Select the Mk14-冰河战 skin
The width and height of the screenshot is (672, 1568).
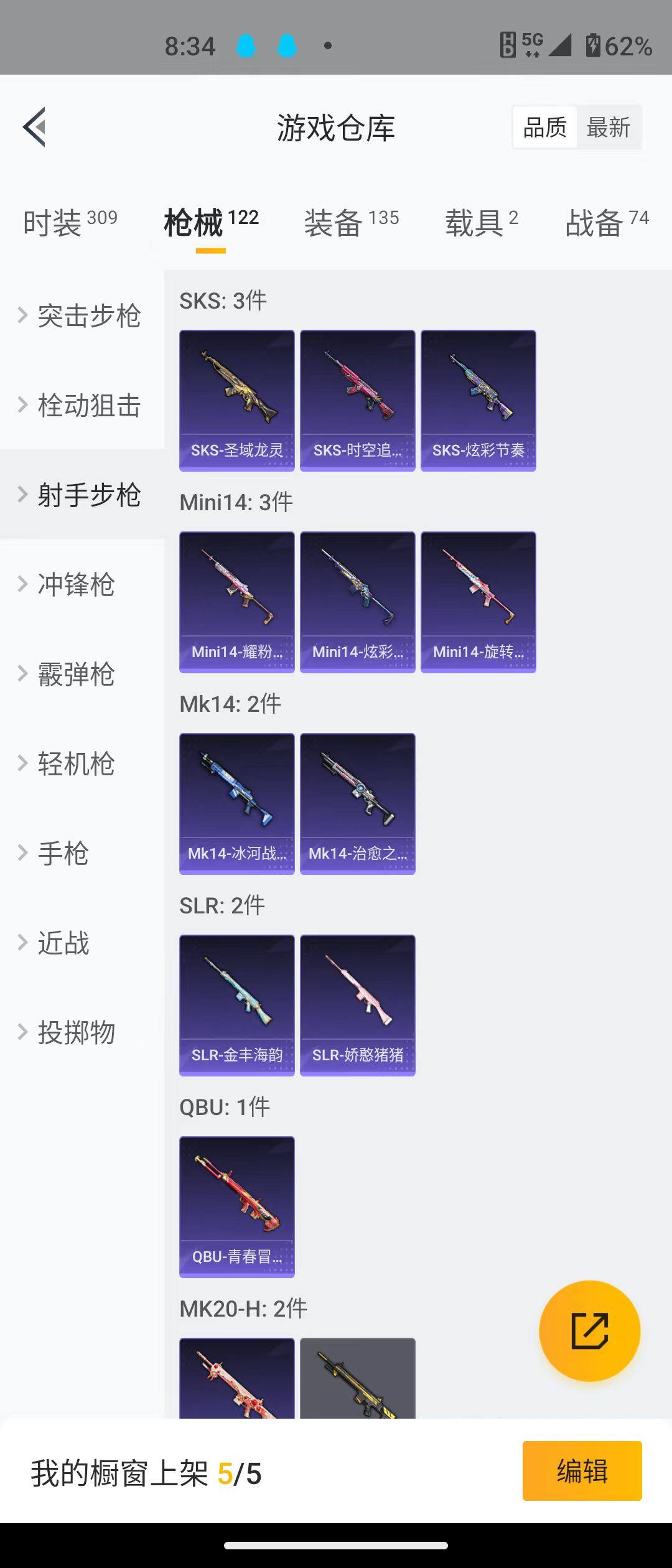coord(236,803)
